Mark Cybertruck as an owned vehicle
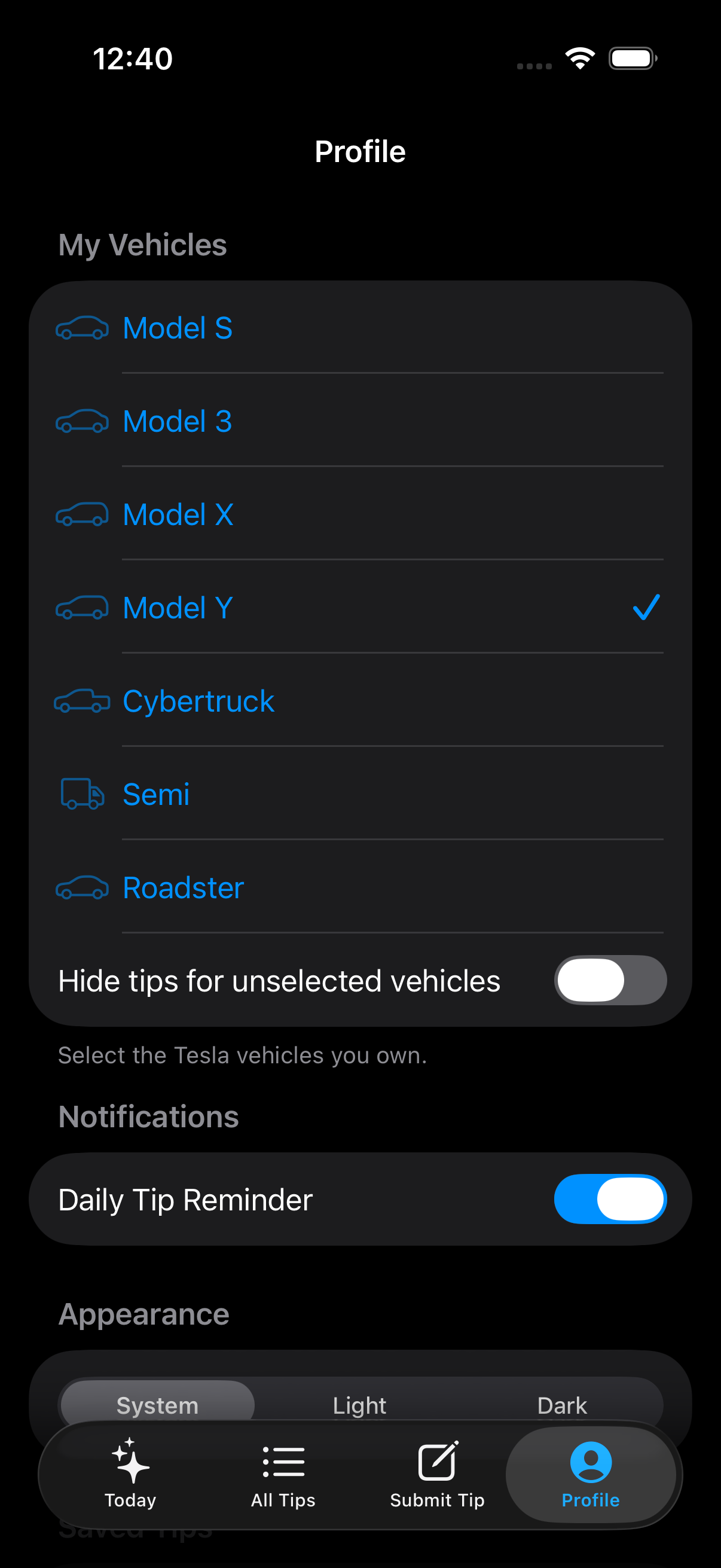This screenshot has height=1568, width=721. (360, 701)
